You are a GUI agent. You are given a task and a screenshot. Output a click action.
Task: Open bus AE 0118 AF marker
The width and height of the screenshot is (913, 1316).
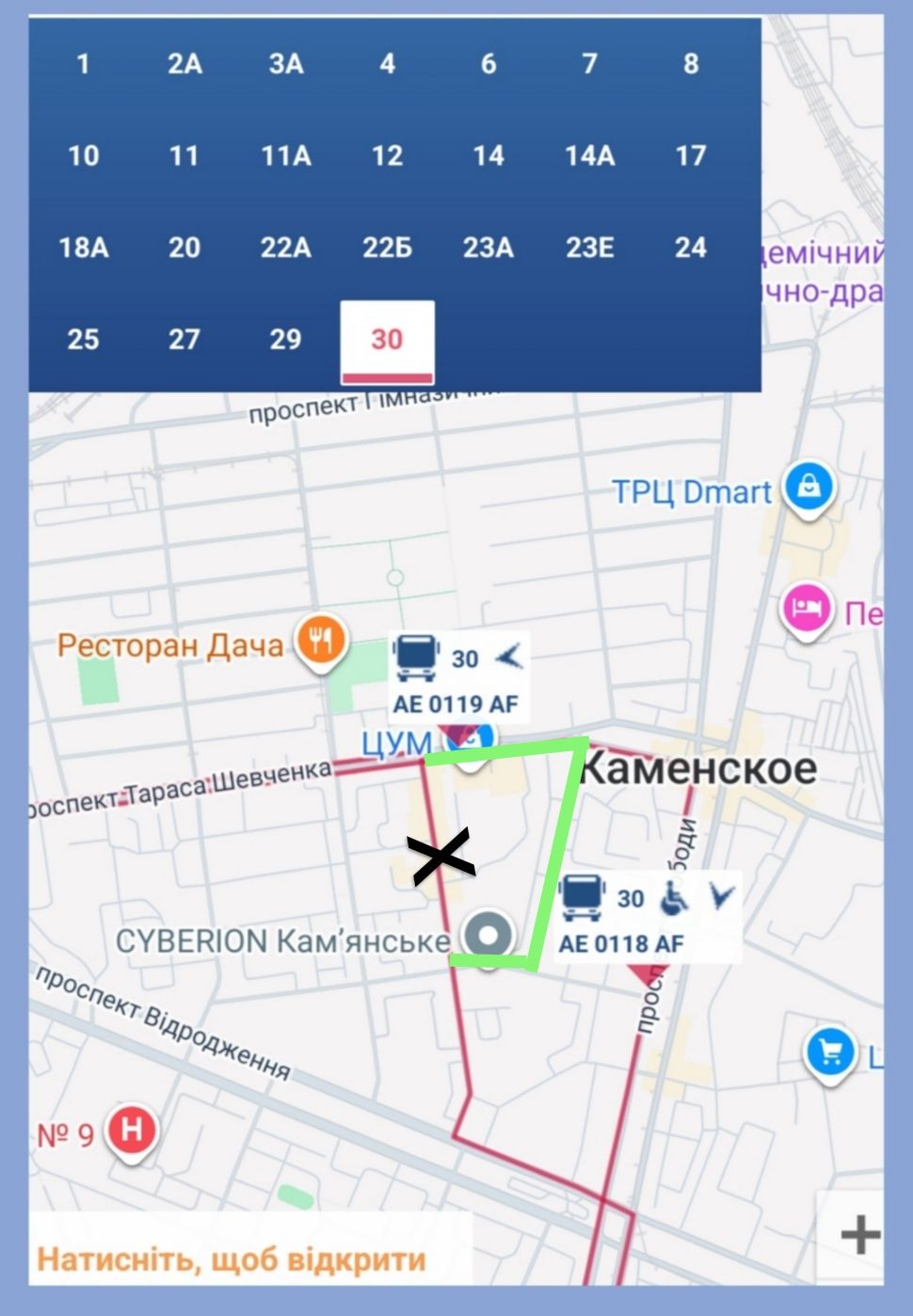coord(646,916)
